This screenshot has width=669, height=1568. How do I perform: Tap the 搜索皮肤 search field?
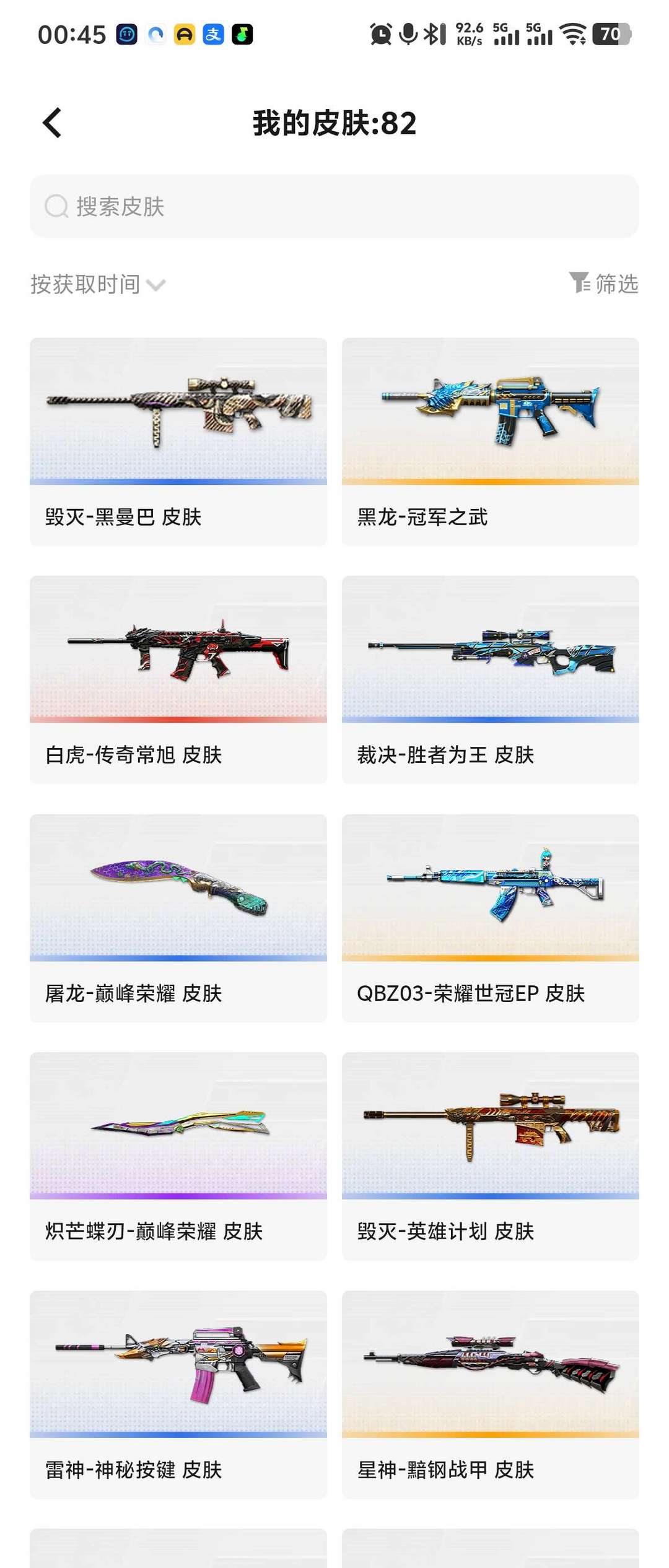334,206
